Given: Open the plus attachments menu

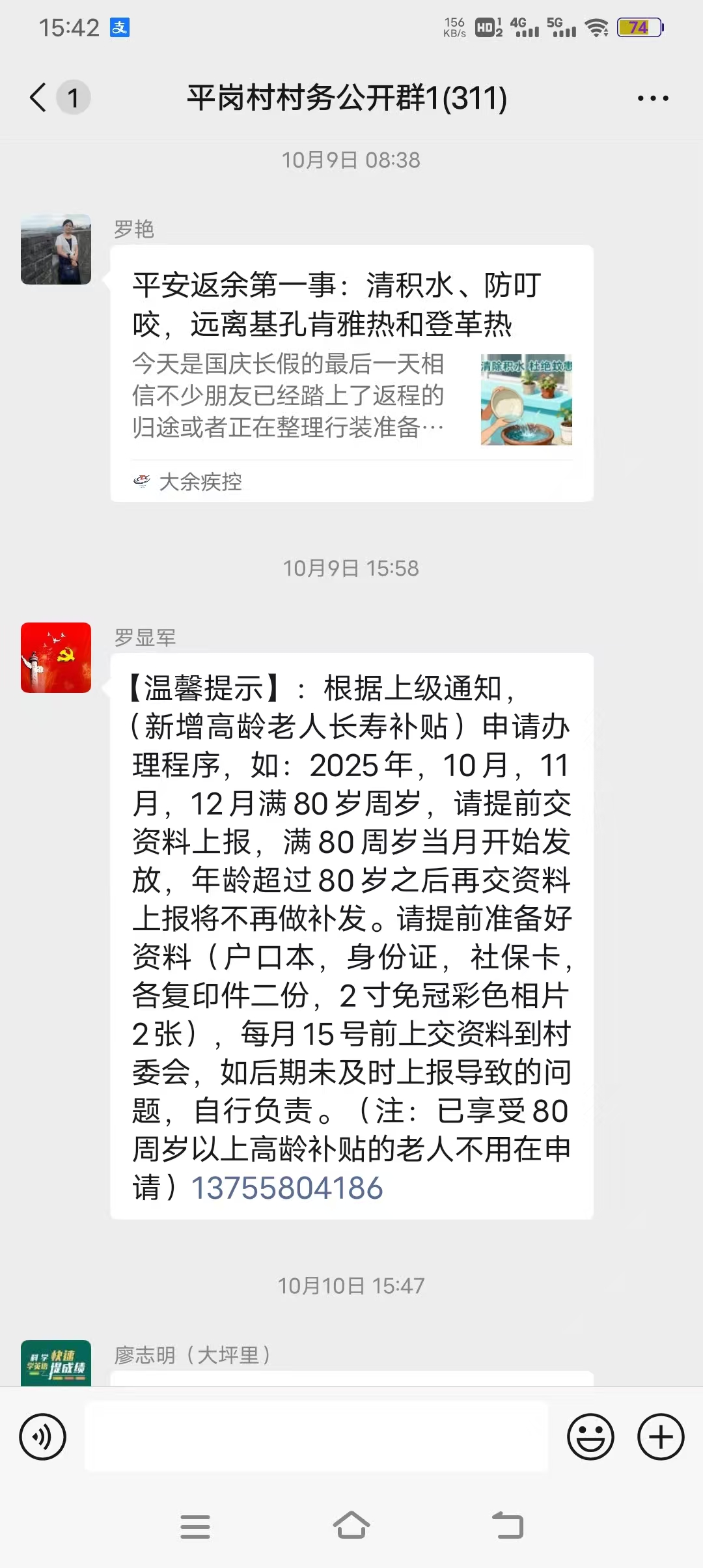Looking at the screenshot, I should point(660,1436).
